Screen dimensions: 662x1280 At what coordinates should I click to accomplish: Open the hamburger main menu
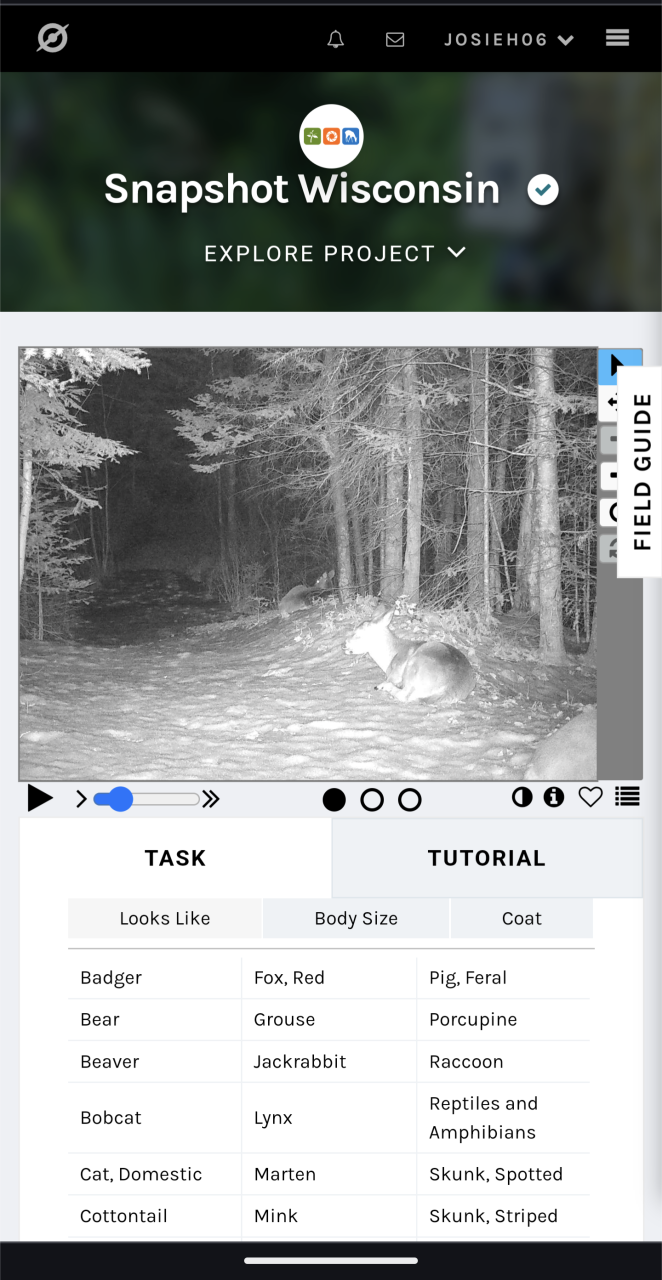coord(617,38)
